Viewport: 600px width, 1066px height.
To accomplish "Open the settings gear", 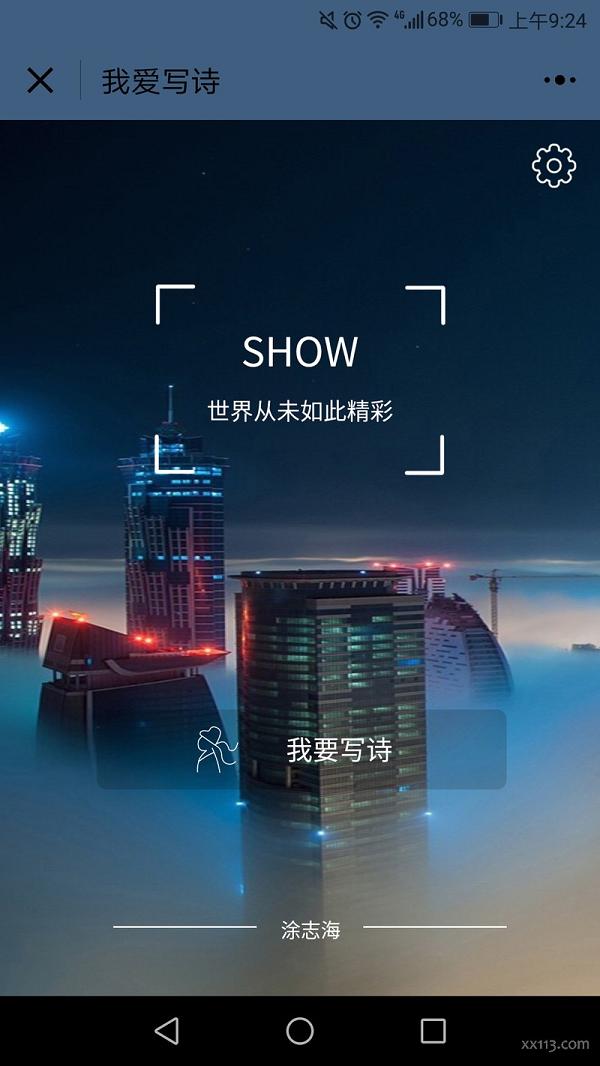I will coord(554,166).
